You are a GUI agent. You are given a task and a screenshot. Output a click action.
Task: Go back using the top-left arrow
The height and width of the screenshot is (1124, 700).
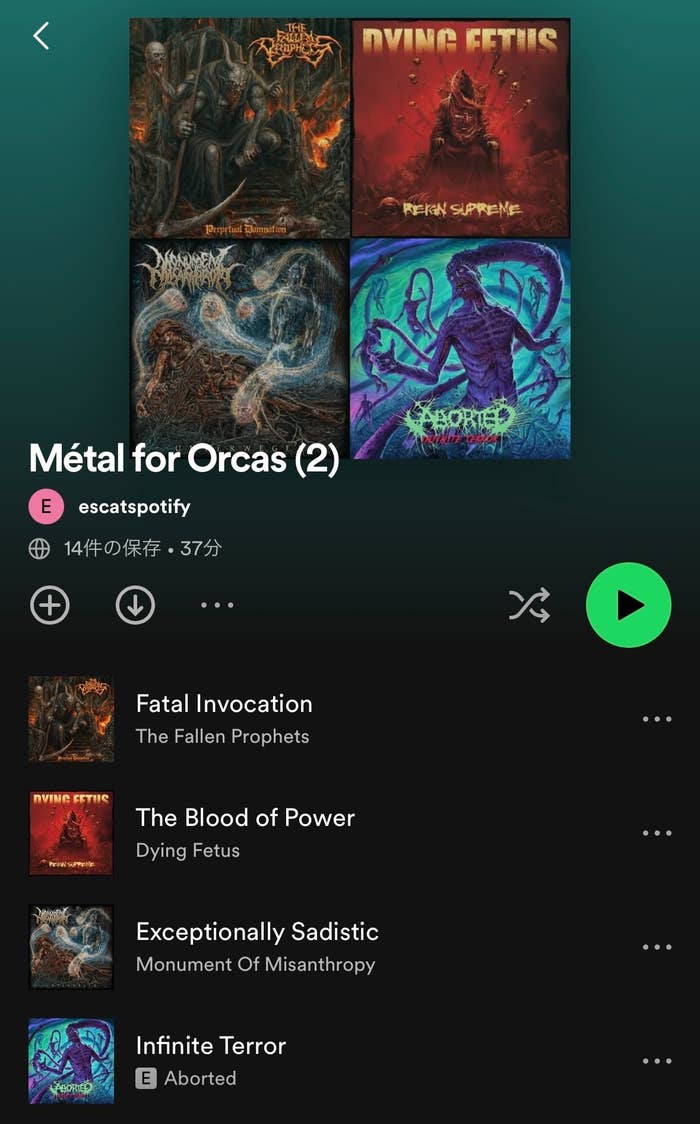click(x=41, y=36)
